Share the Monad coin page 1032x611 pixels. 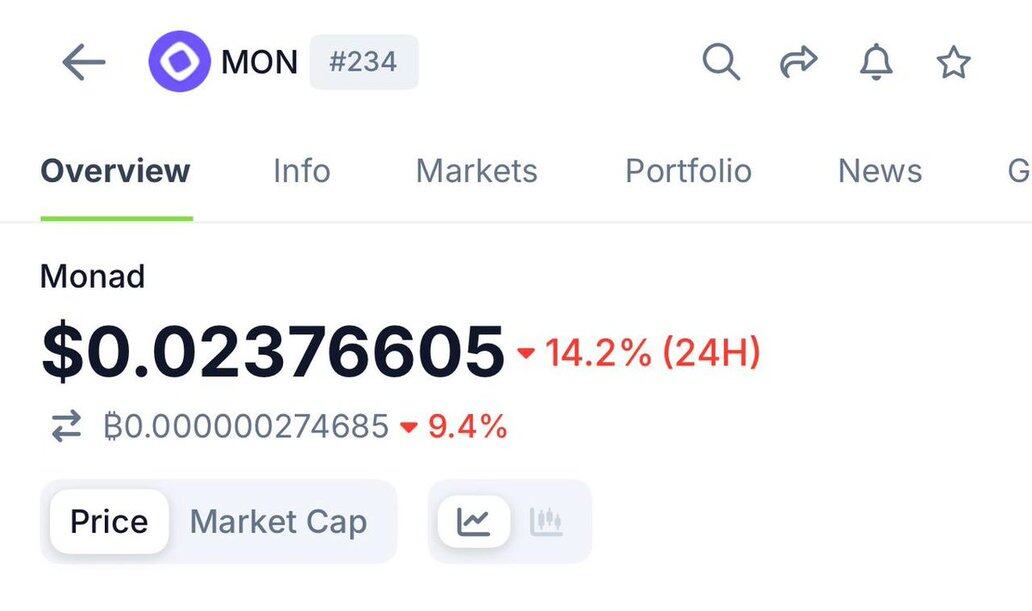click(798, 63)
